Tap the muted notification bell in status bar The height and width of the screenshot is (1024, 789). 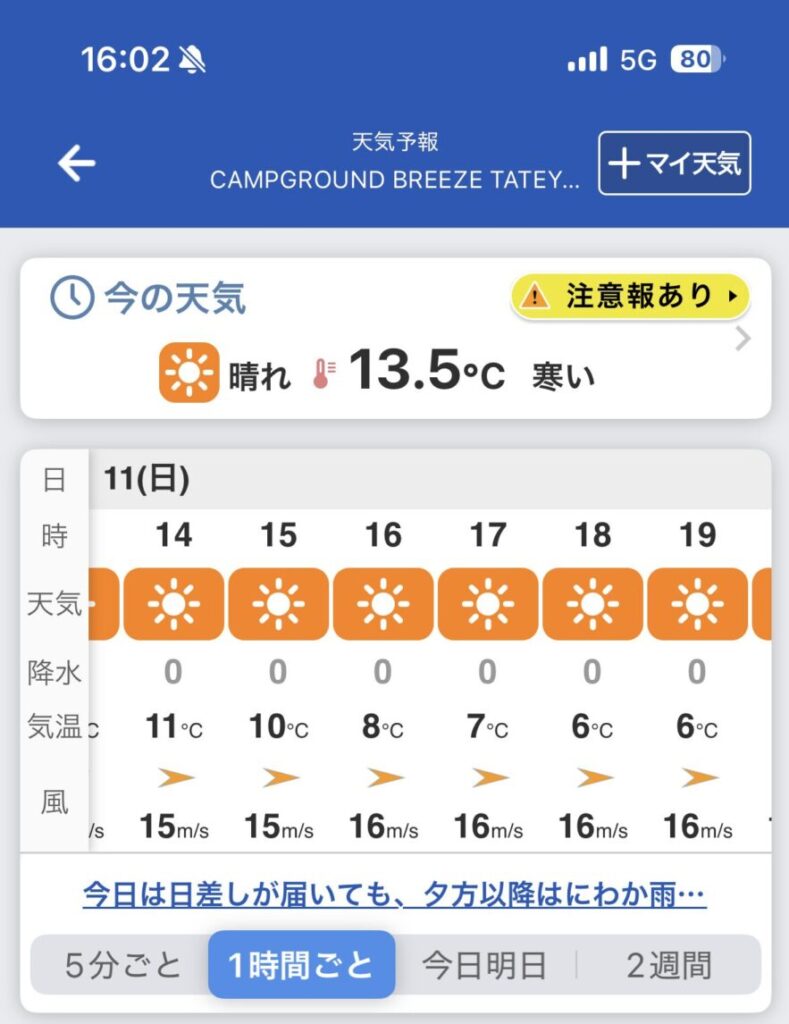pos(195,59)
